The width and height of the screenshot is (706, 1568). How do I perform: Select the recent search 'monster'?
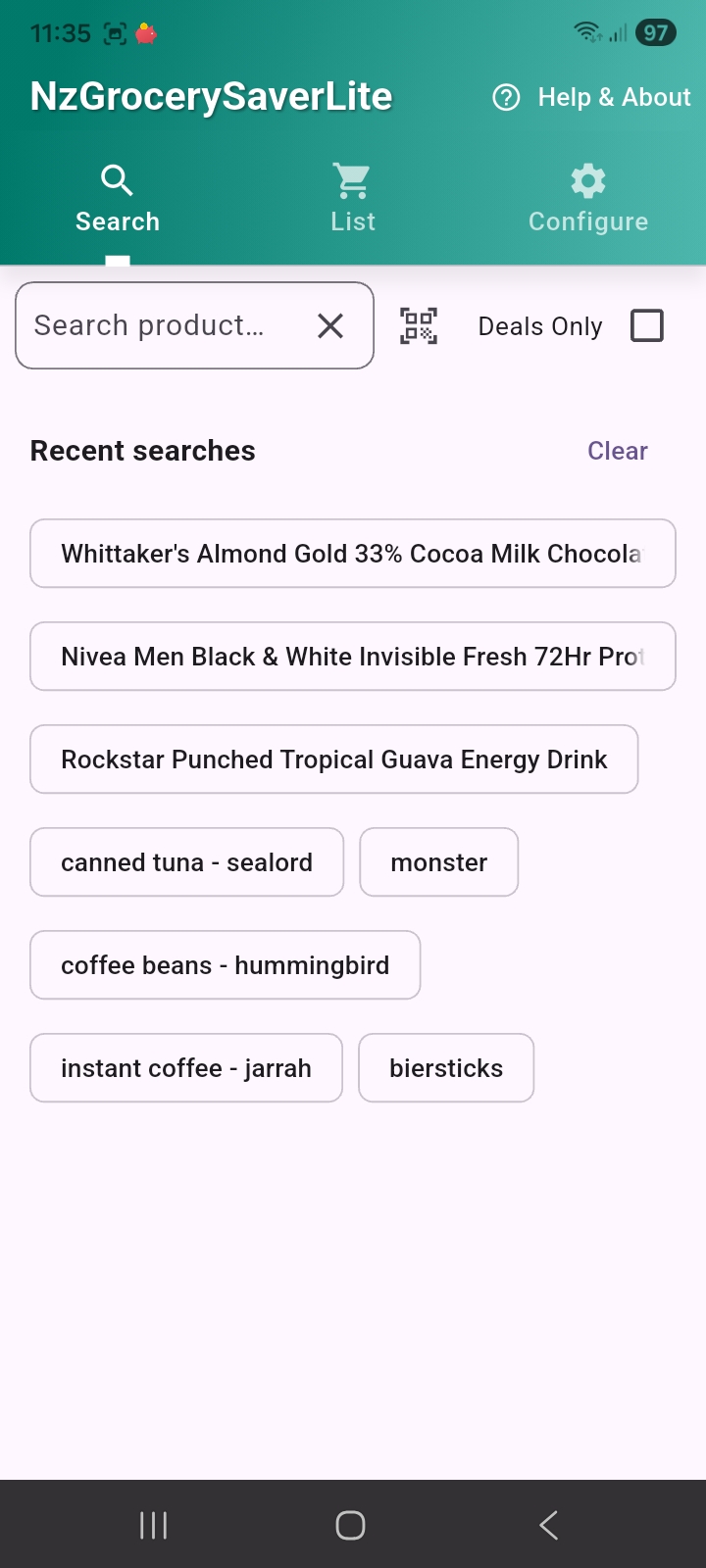point(438,861)
